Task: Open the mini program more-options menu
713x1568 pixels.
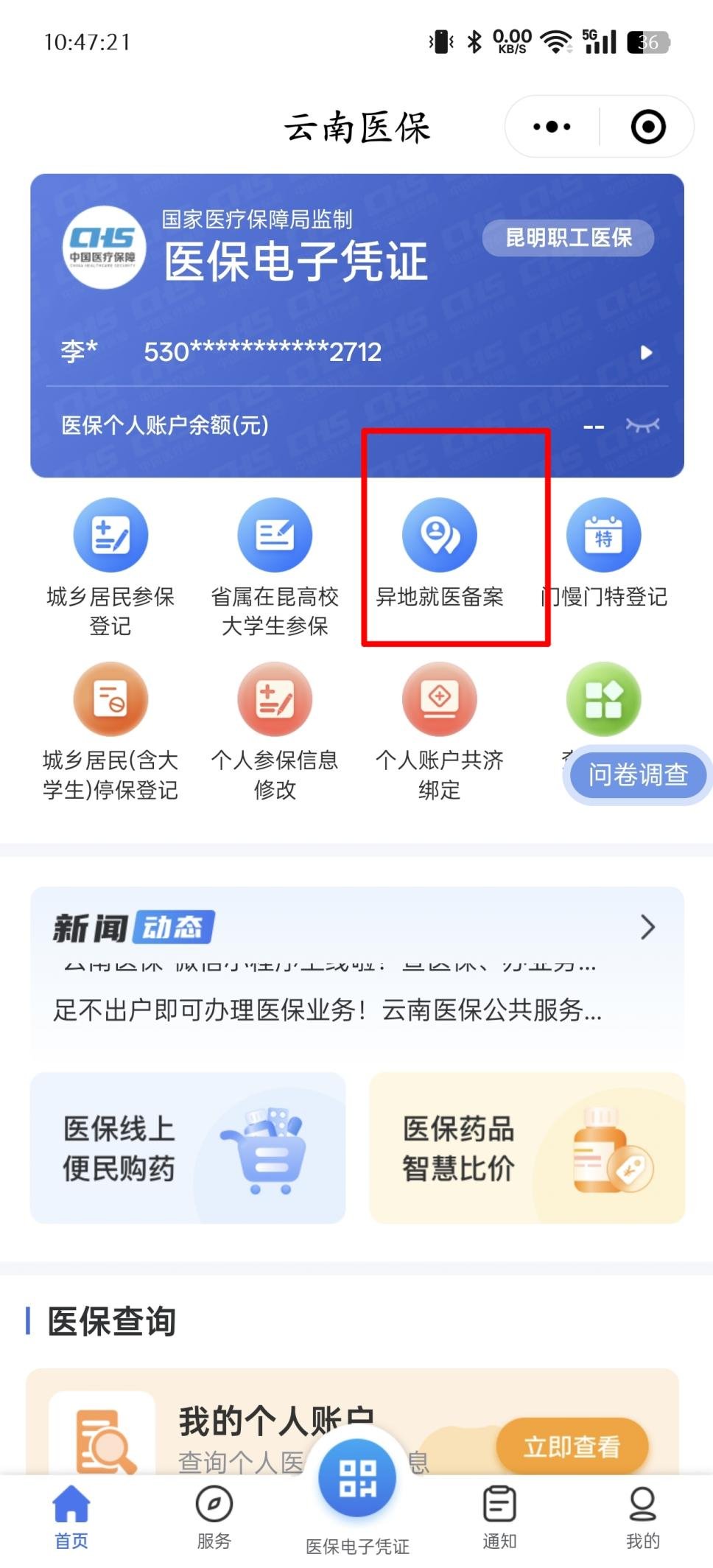Action: click(x=552, y=127)
